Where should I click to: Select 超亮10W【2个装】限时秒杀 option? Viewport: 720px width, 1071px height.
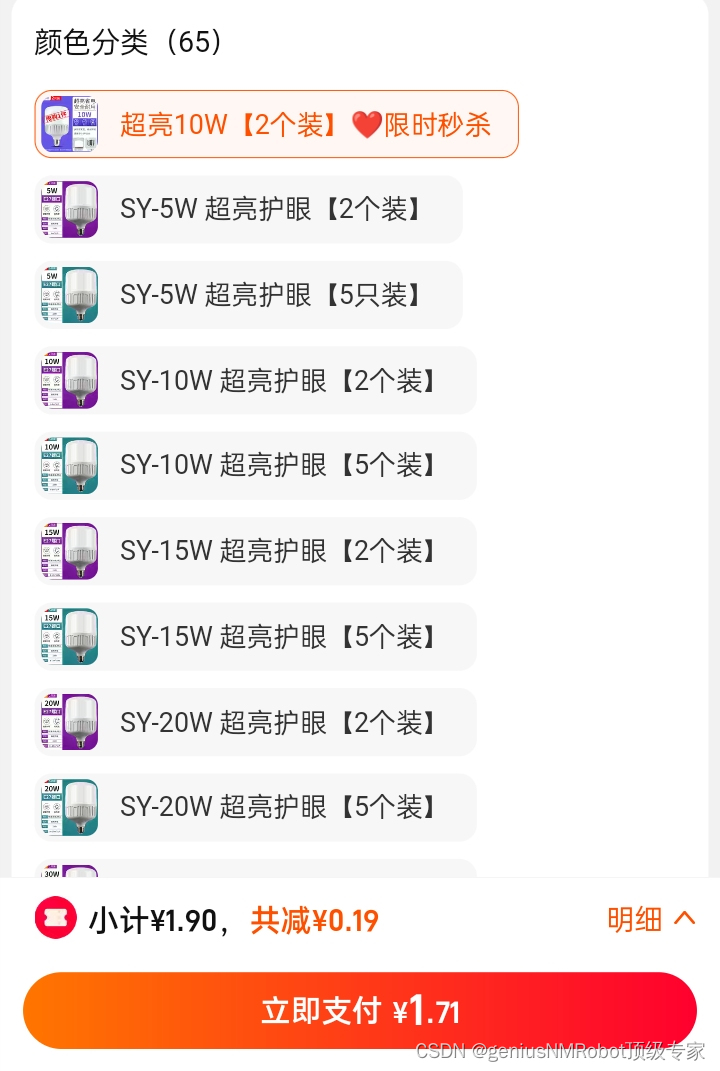pos(276,124)
